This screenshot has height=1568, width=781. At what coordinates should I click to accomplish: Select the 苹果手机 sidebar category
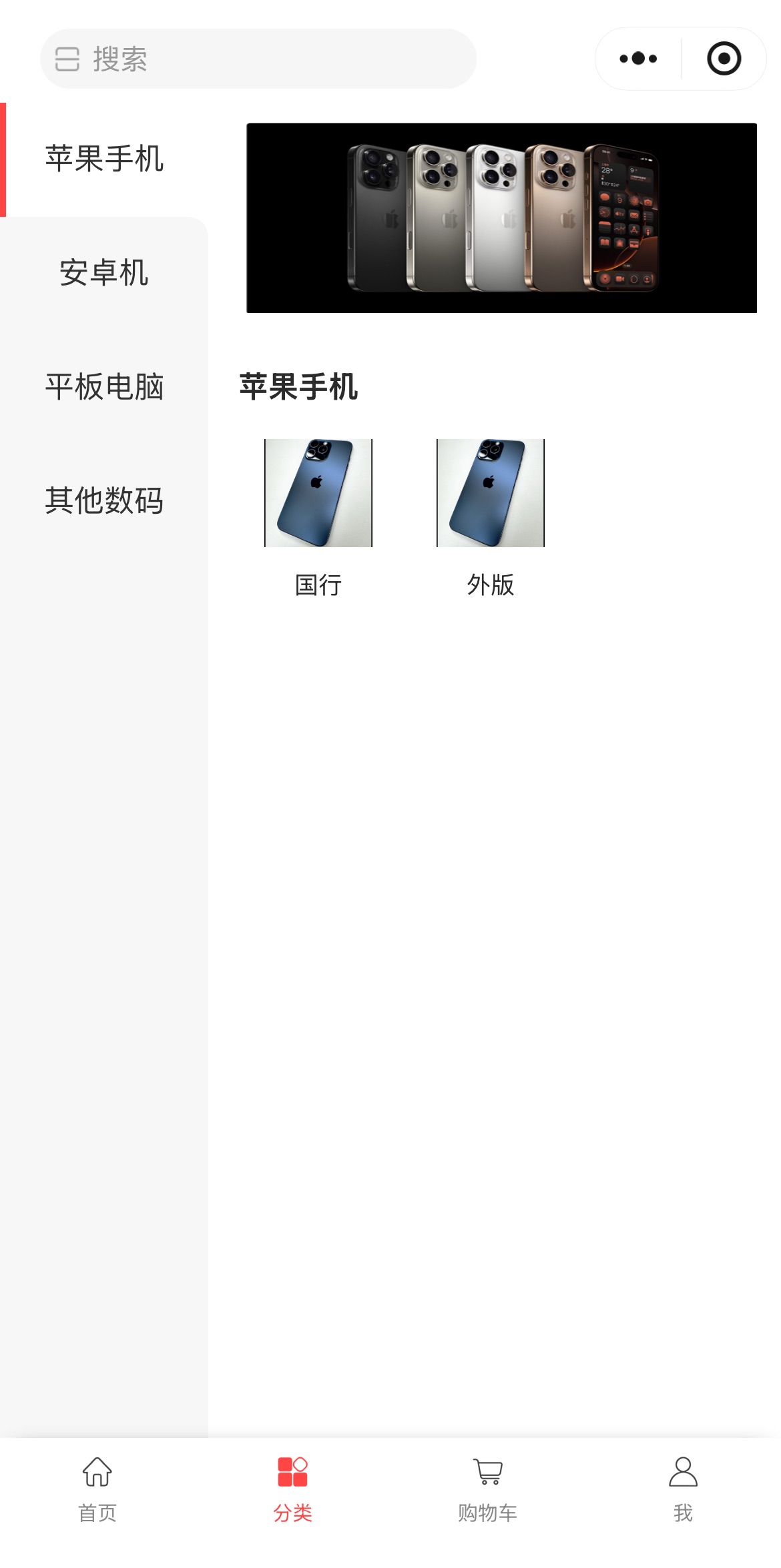(104, 159)
